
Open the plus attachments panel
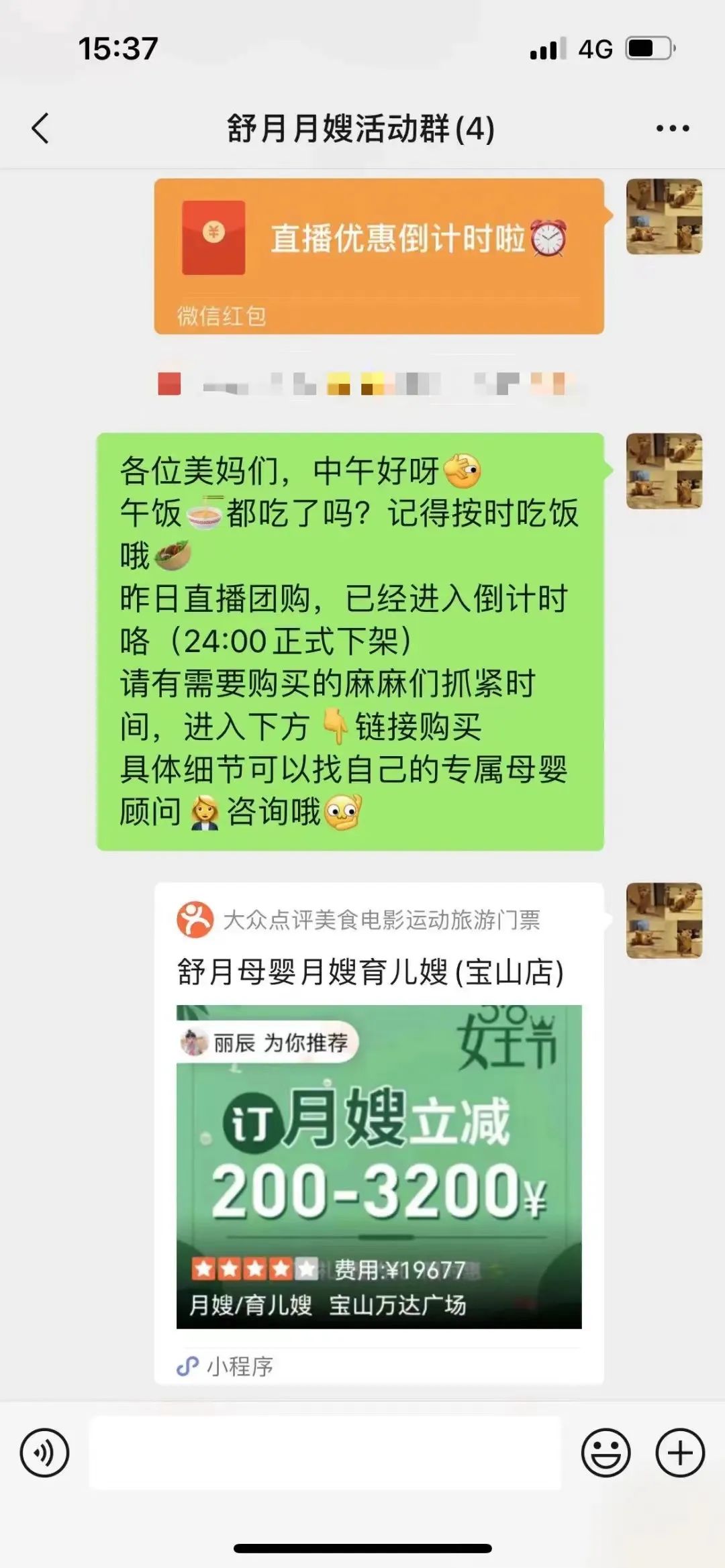click(x=679, y=1453)
